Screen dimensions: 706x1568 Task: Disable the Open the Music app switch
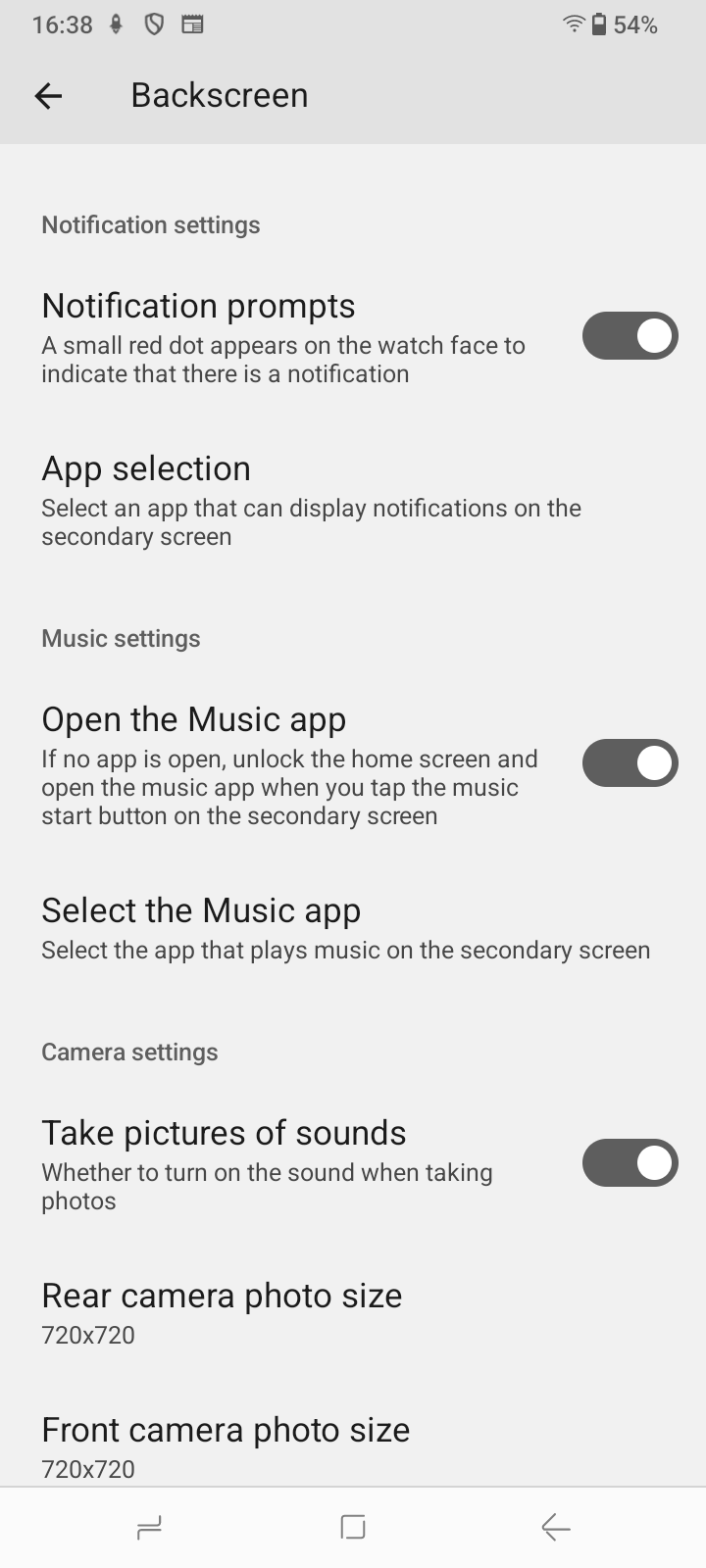[x=630, y=763]
